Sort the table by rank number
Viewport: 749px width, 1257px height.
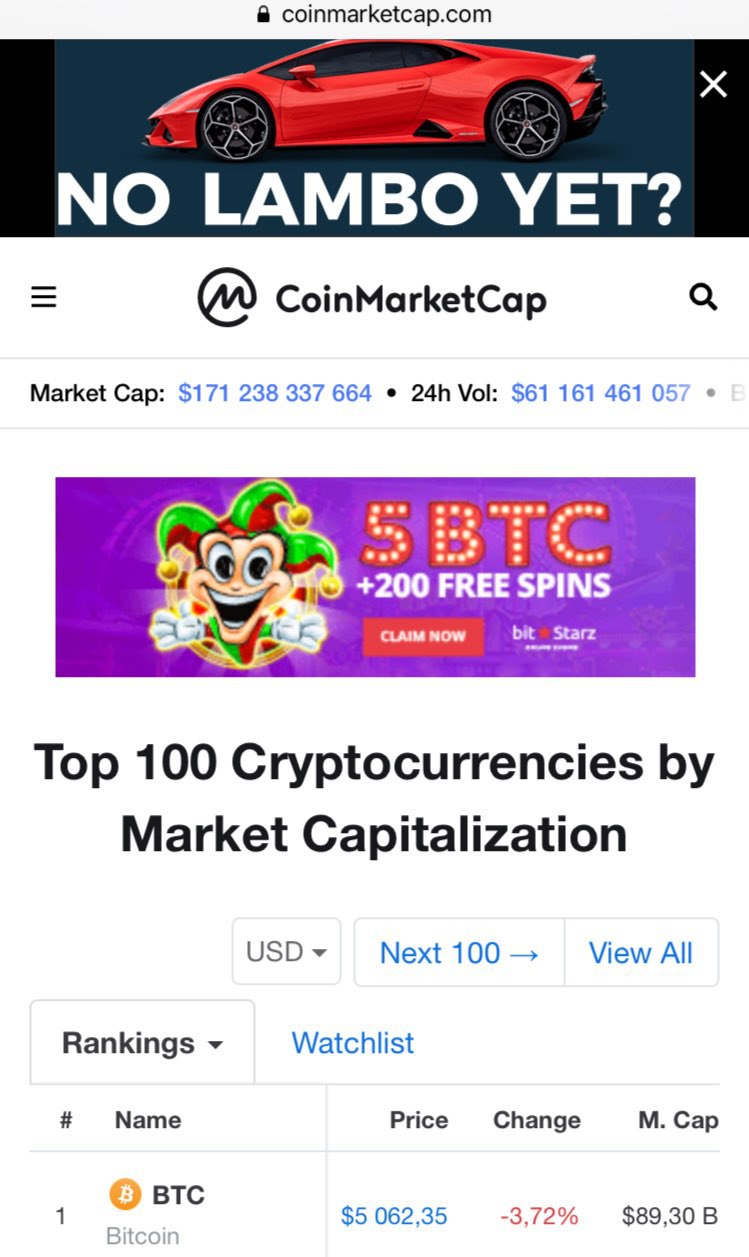pos(66,1120)
